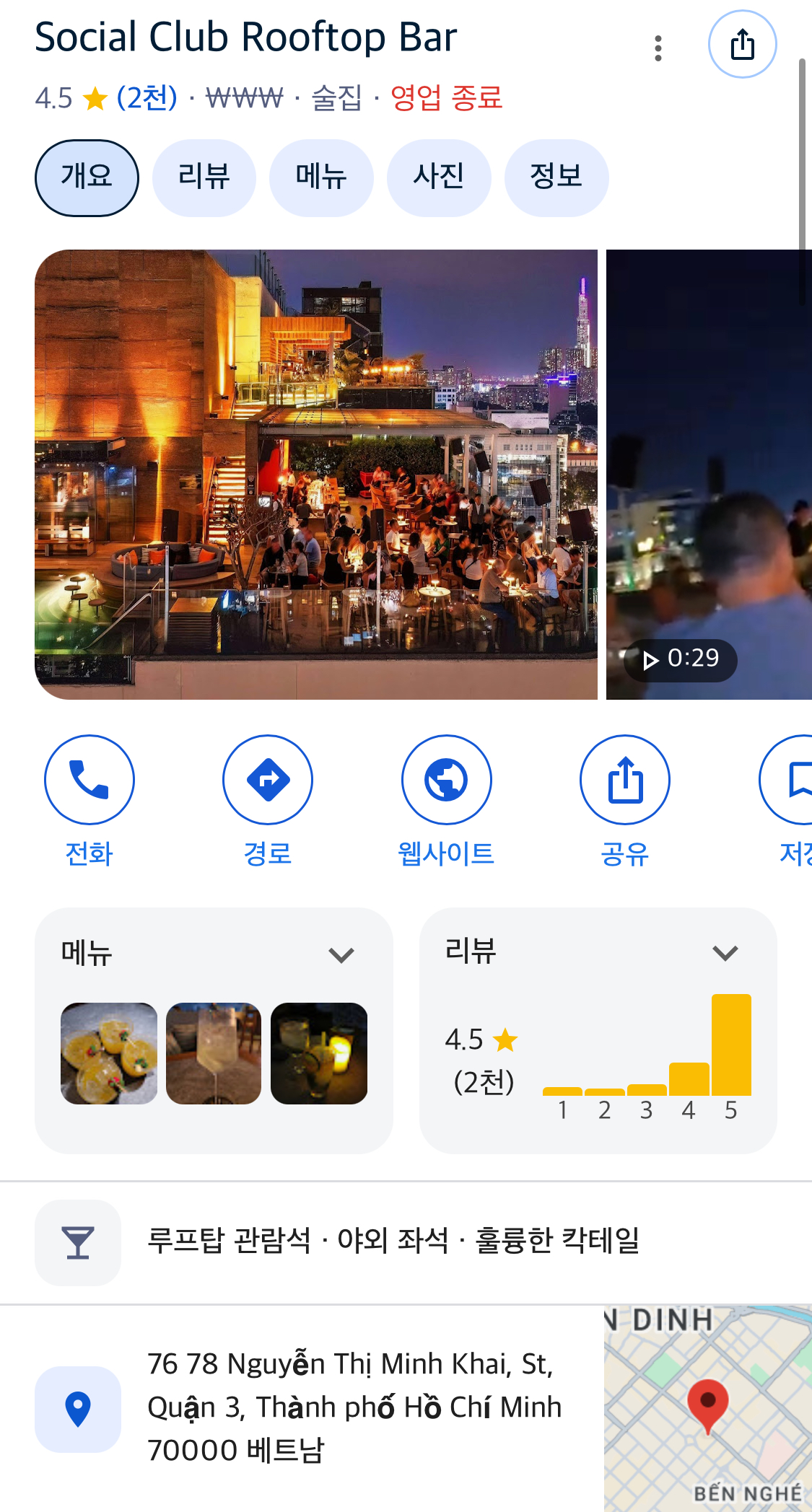812x1512 pixels.
Task: Open the rooftop bar night photo
Action: [316, 474]
